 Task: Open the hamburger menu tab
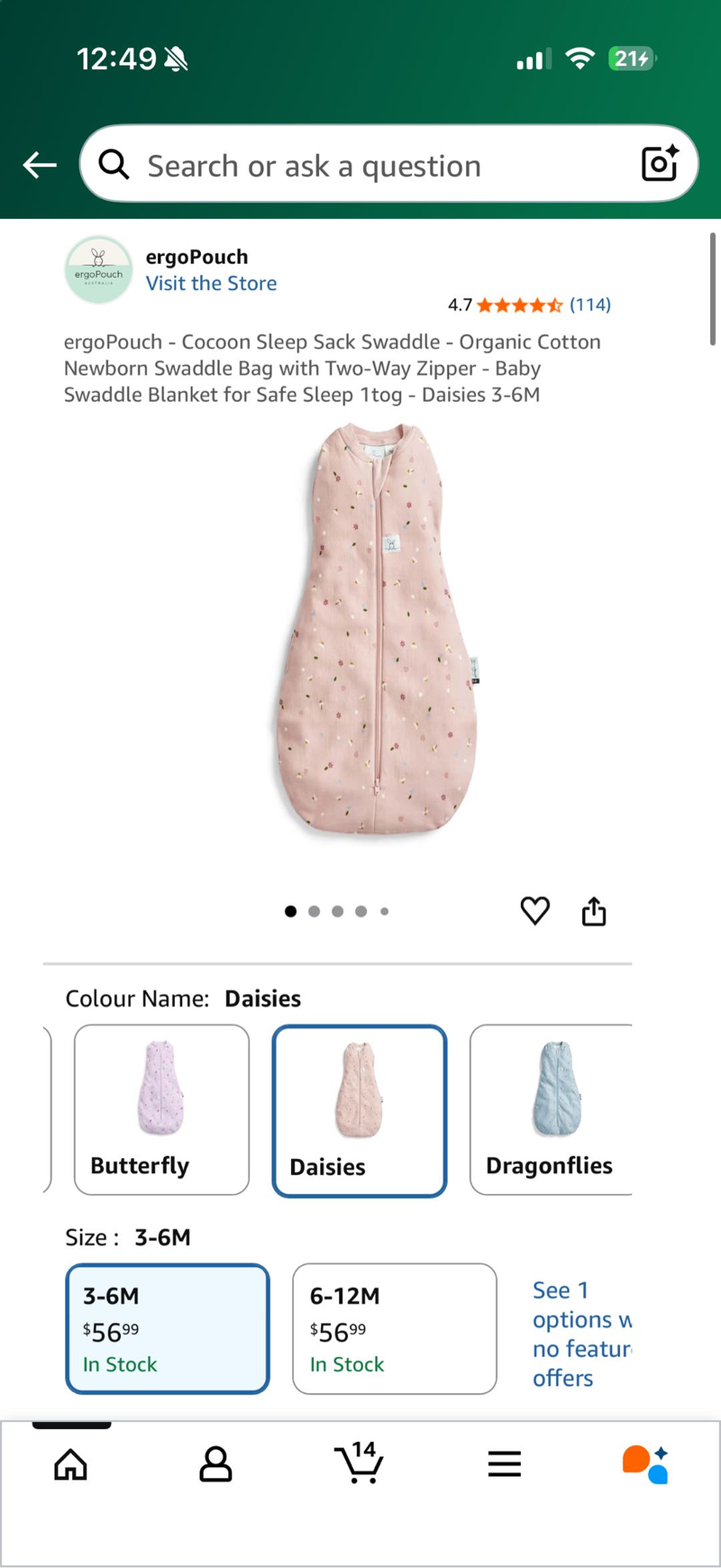(x=505, y=1464)
